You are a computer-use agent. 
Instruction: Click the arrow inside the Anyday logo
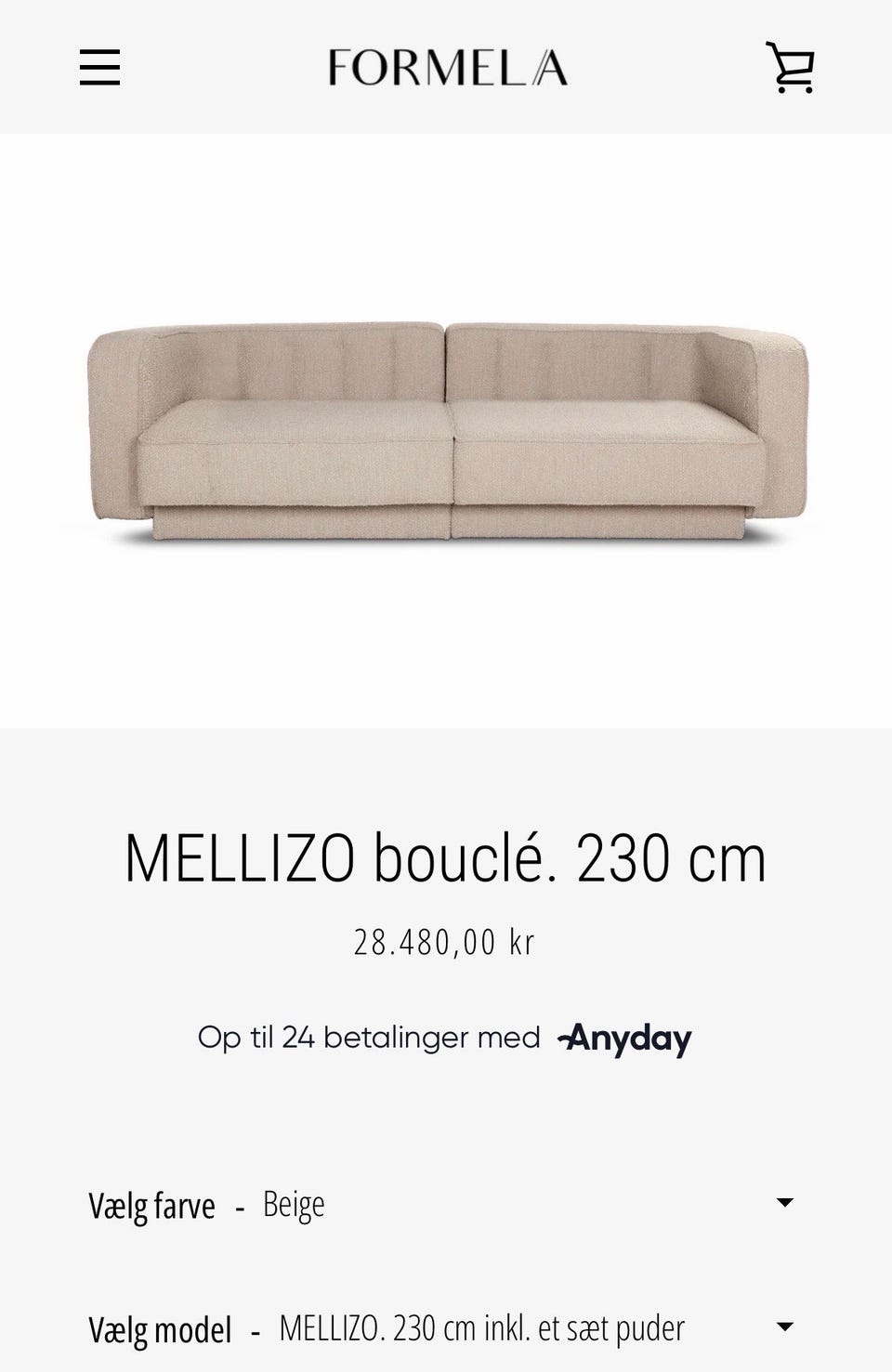(x=569, y=1038)
